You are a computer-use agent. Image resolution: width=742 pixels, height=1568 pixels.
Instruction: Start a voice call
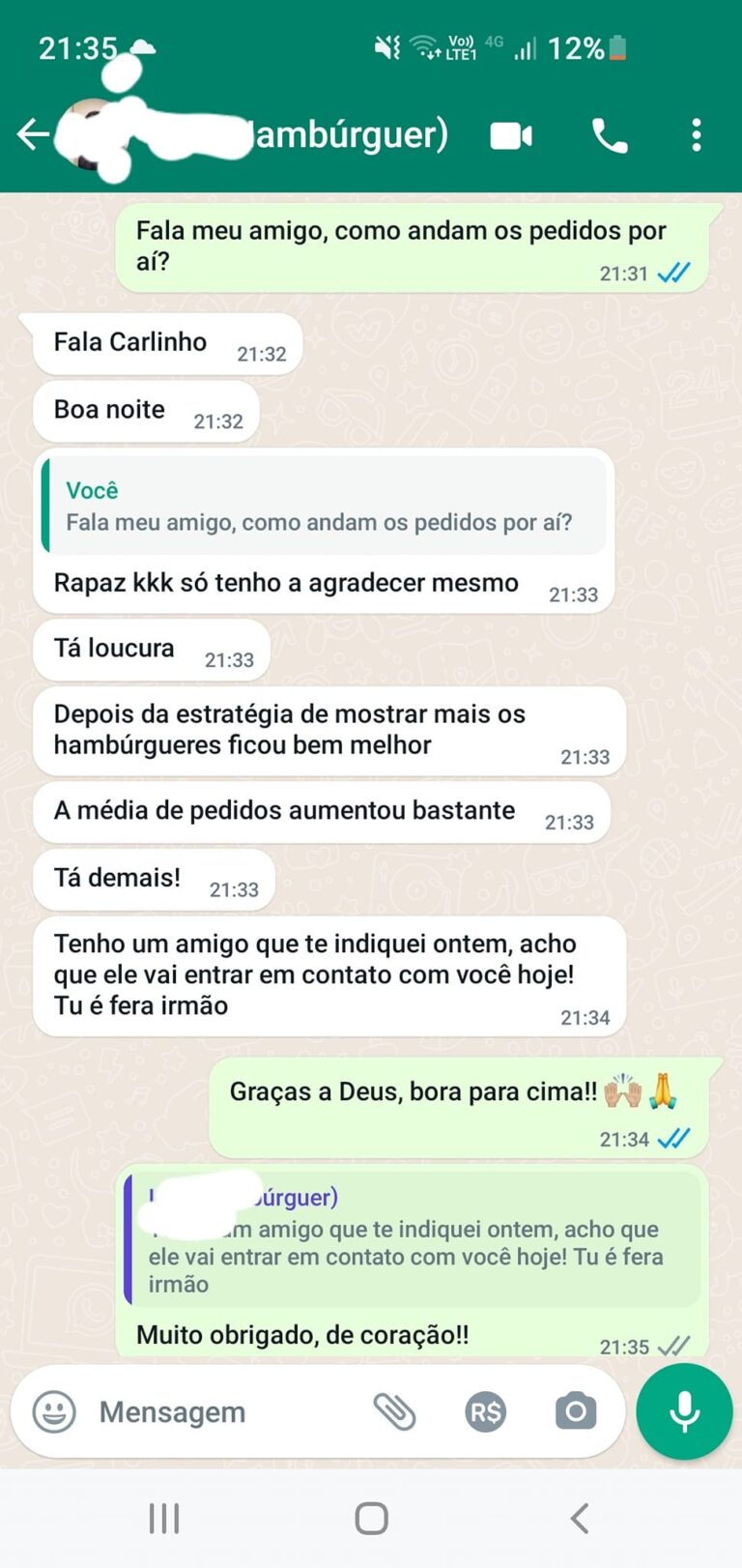(x=609, y=136)
